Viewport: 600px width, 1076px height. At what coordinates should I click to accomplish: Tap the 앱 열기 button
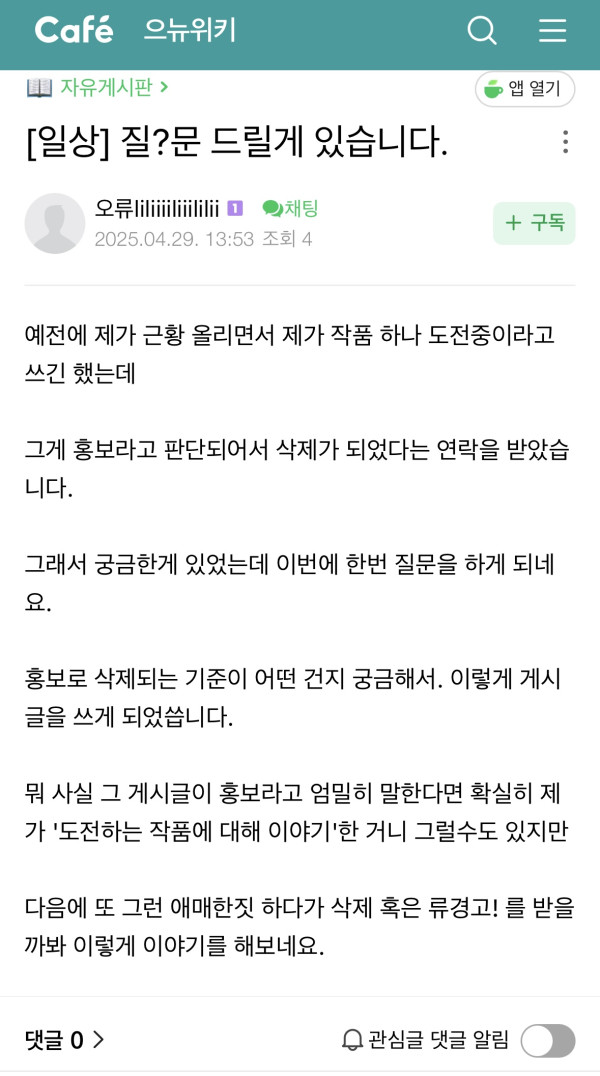(525, 89)
